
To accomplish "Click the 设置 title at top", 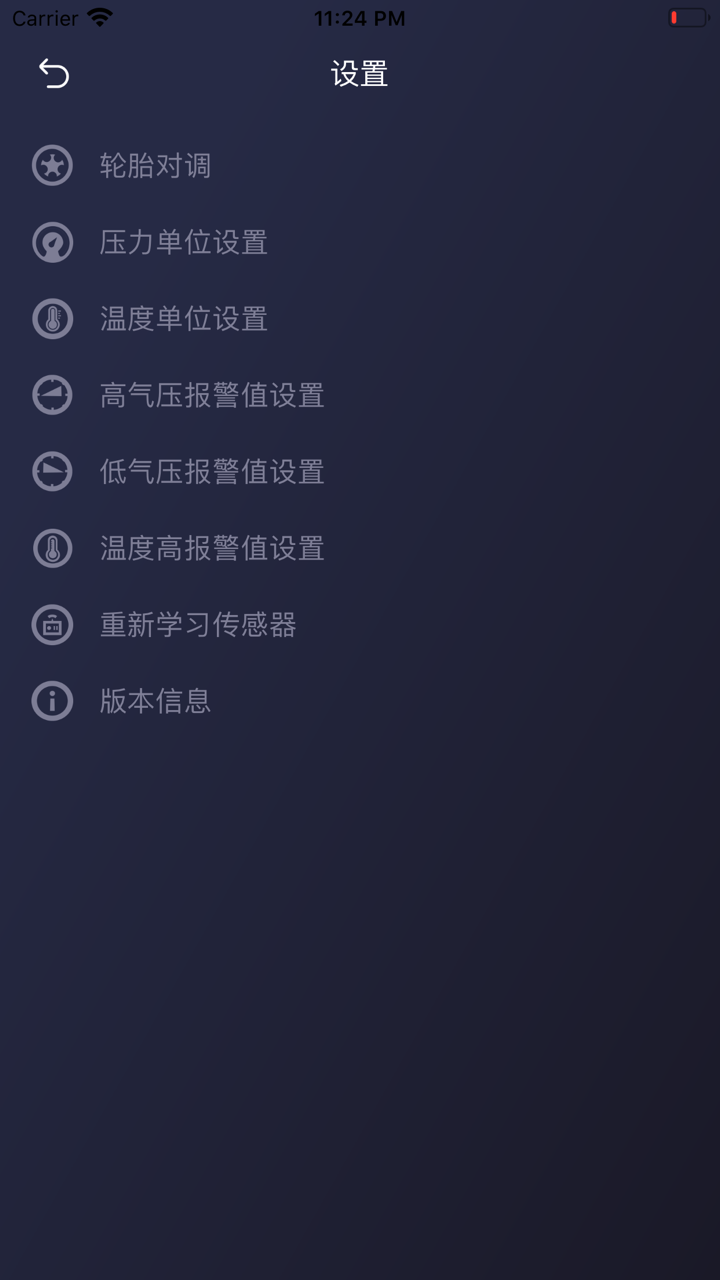I will [360, 74].
